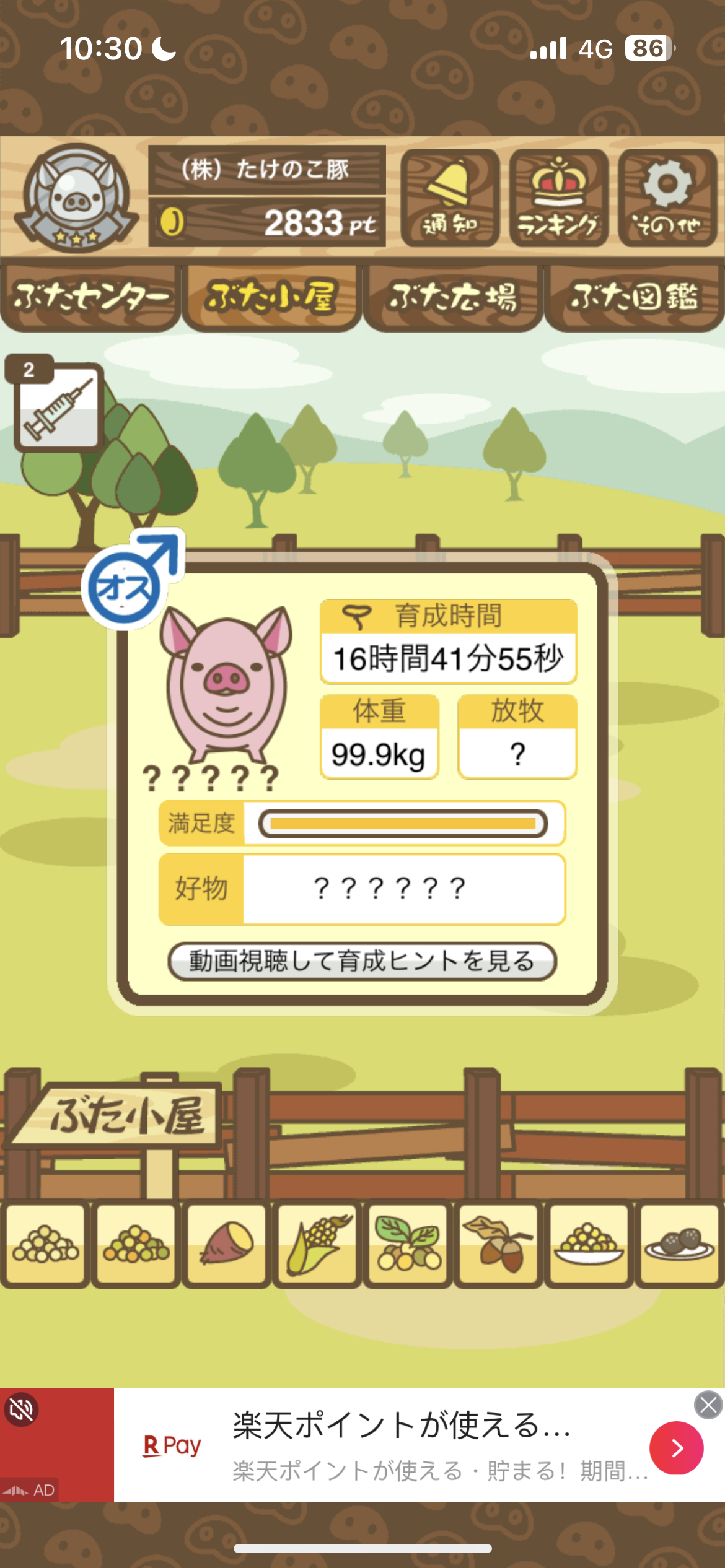Feed the sweet potato
The image size is (725, 1568).
(226, 1243)
